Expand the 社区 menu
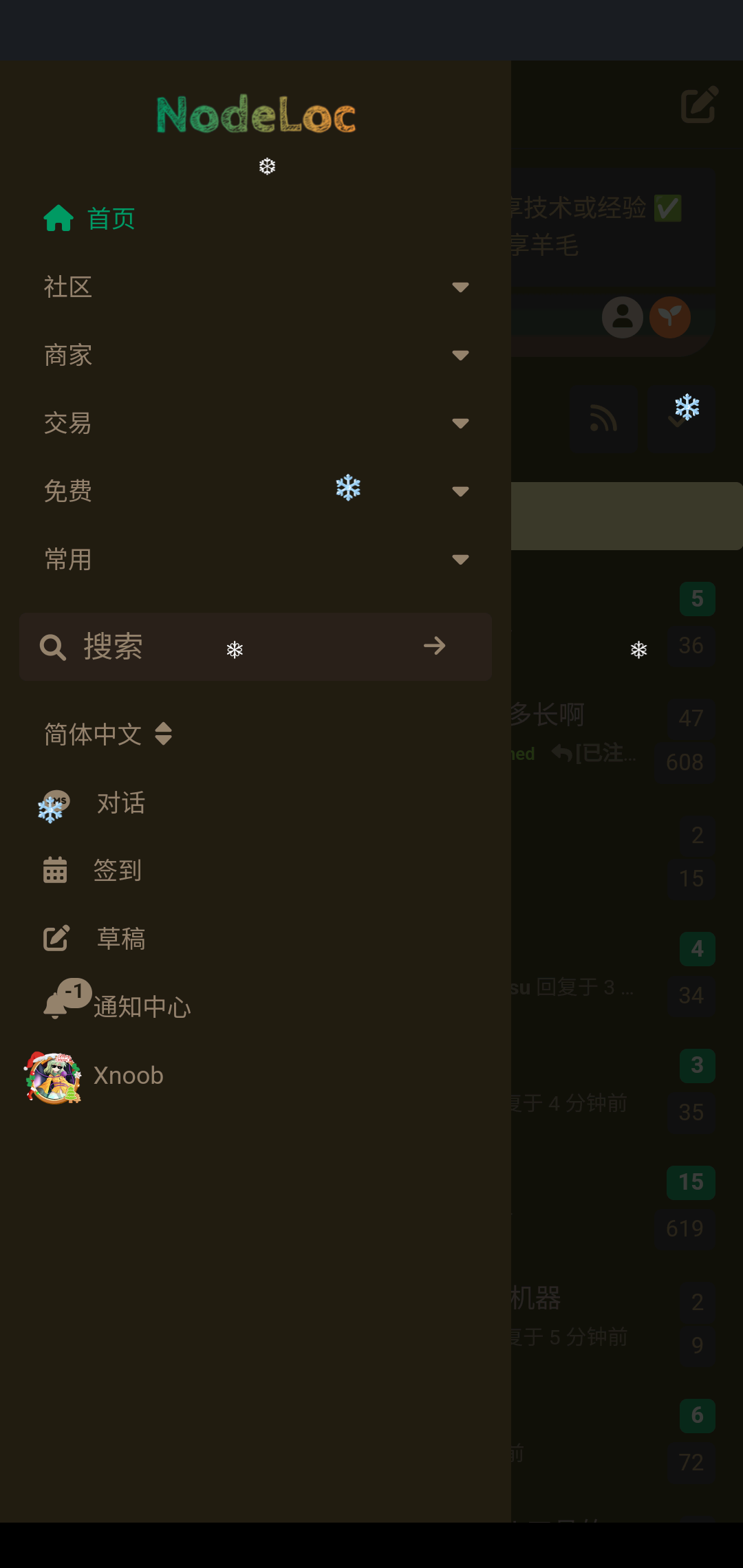The height and width of the screenshot is (1568, 743). [255, 287]
